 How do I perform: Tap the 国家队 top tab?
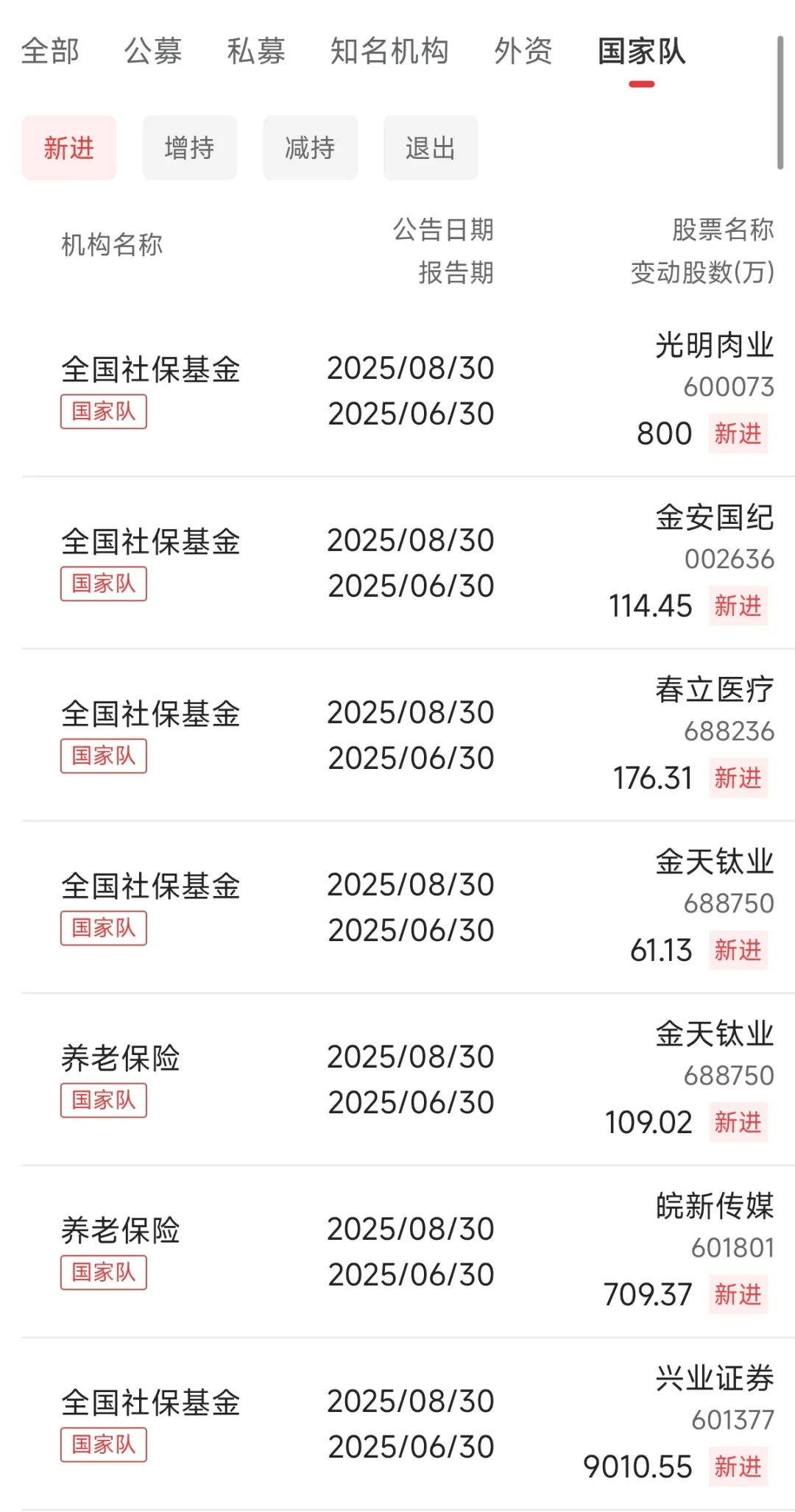(642, 52)
